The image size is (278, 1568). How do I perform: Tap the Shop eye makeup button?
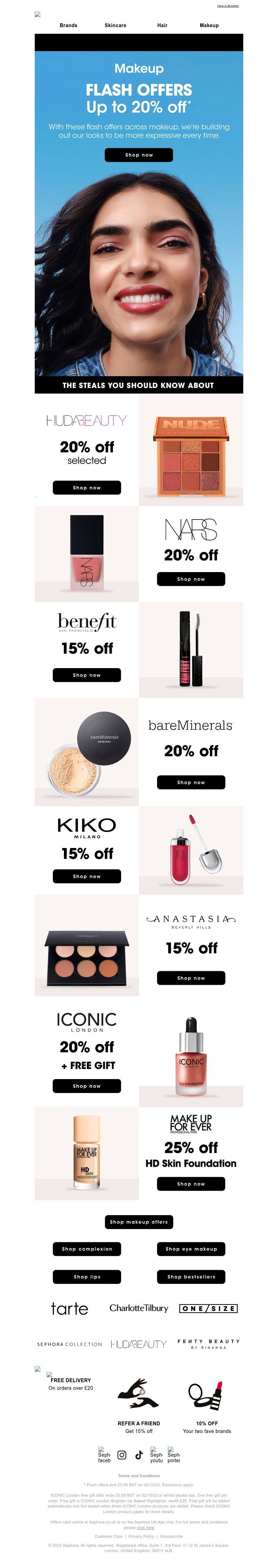(190, 1249)
